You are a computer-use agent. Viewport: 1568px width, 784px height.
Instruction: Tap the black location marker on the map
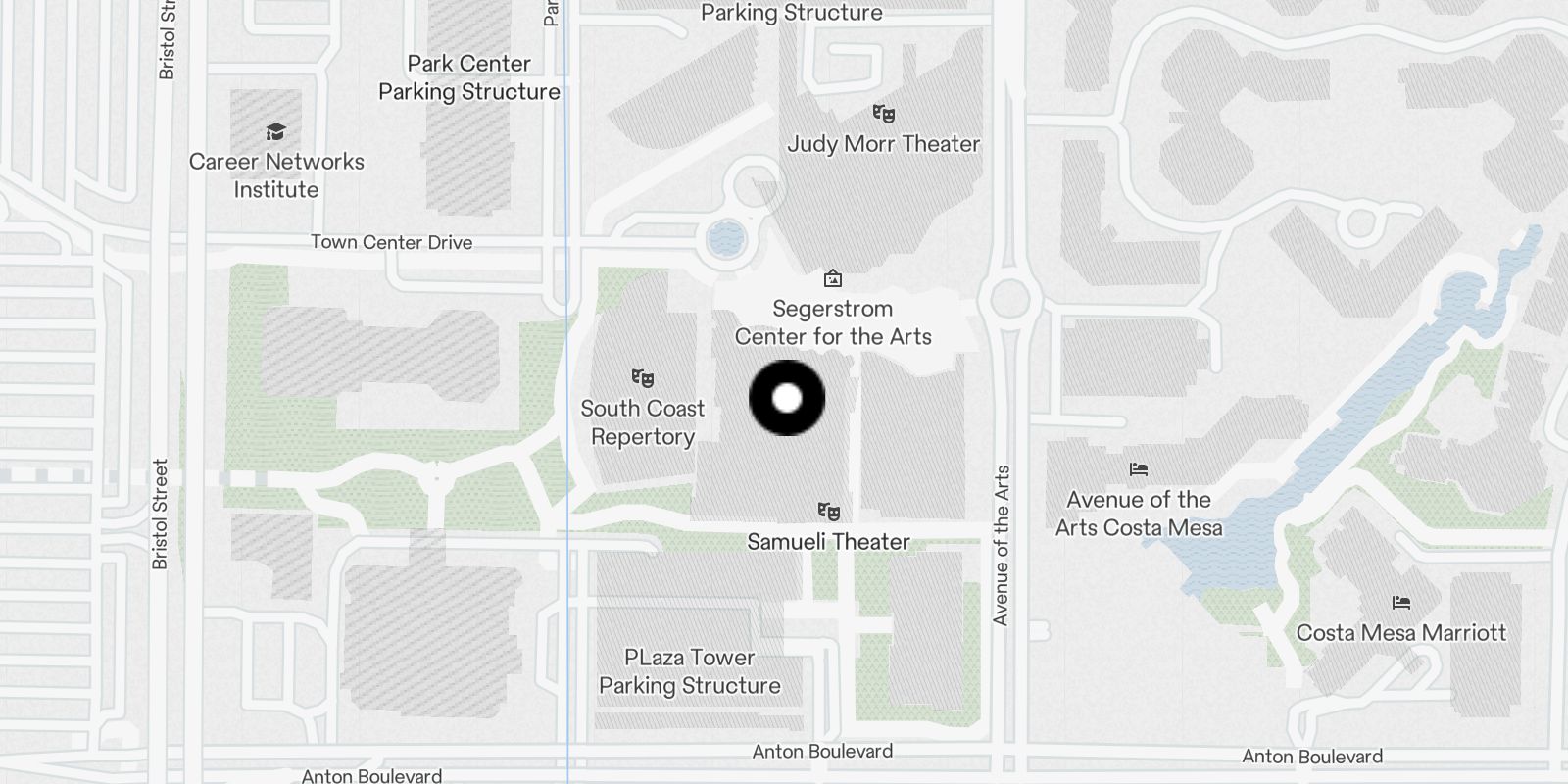tap(787, 398)
